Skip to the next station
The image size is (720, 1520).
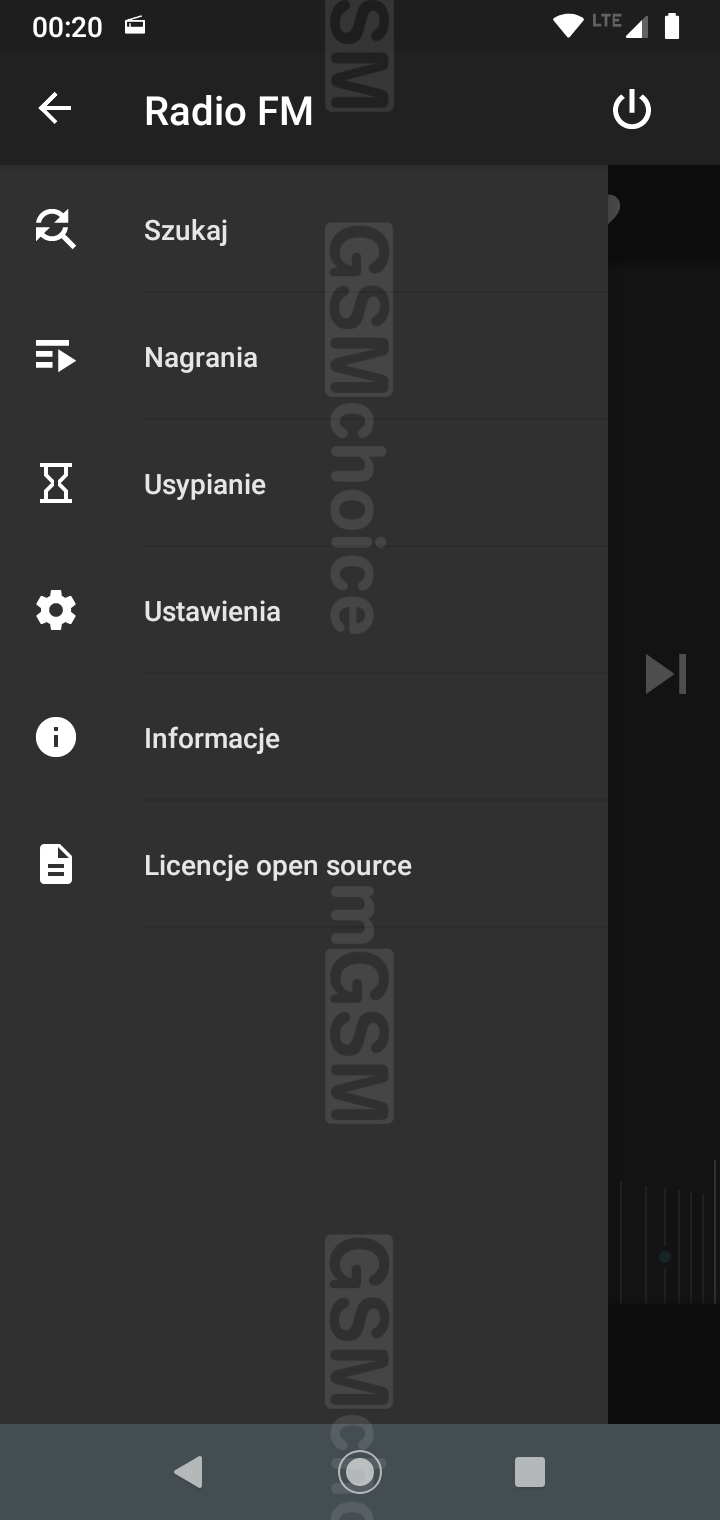tap(665, 674)
